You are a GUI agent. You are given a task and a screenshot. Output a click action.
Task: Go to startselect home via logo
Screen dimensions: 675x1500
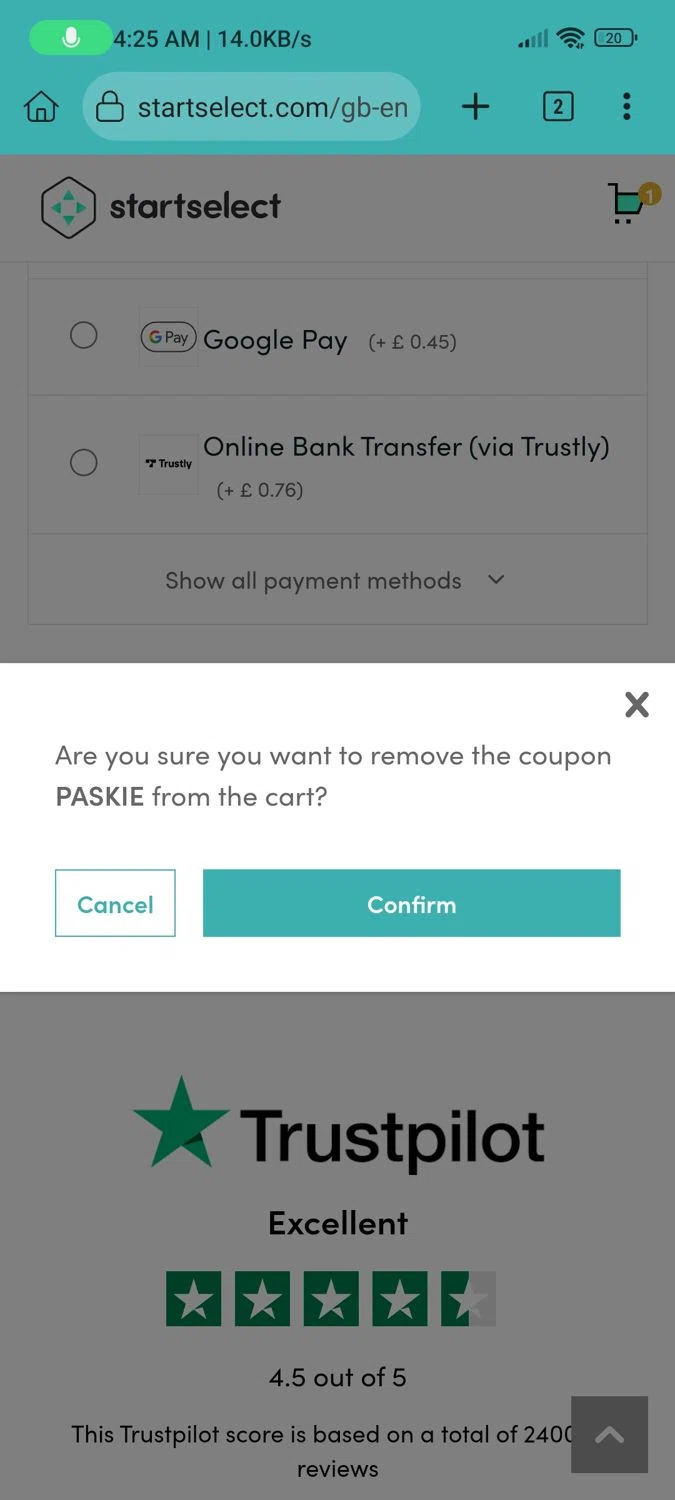(x=161, y=207)
